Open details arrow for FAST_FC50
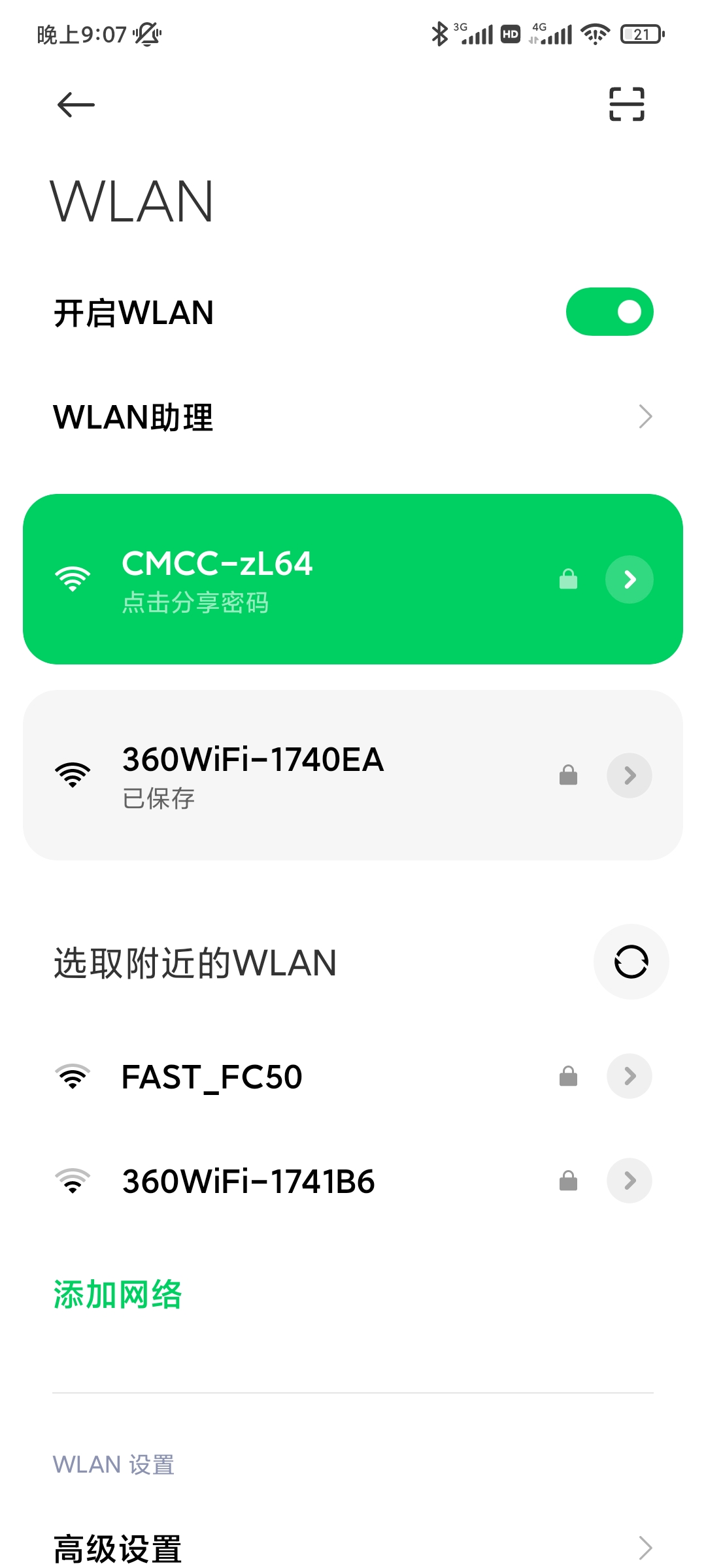 point(630,1076)
